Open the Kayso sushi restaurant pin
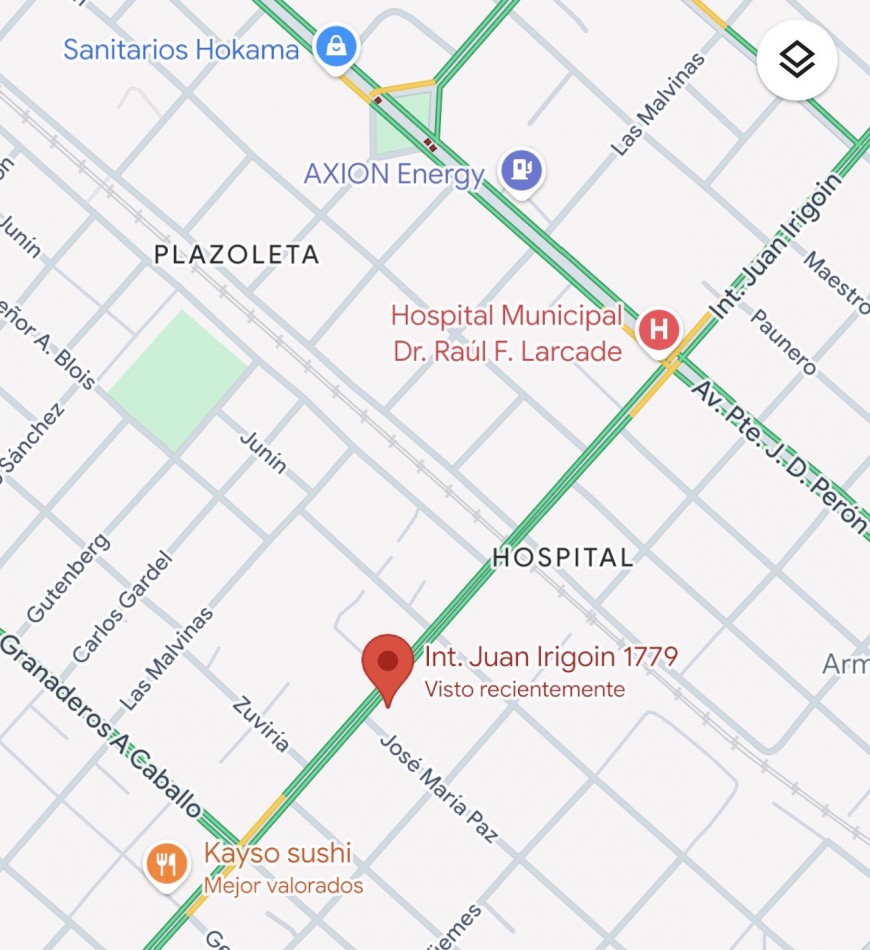The image size is (870, 950). [167, 864]
